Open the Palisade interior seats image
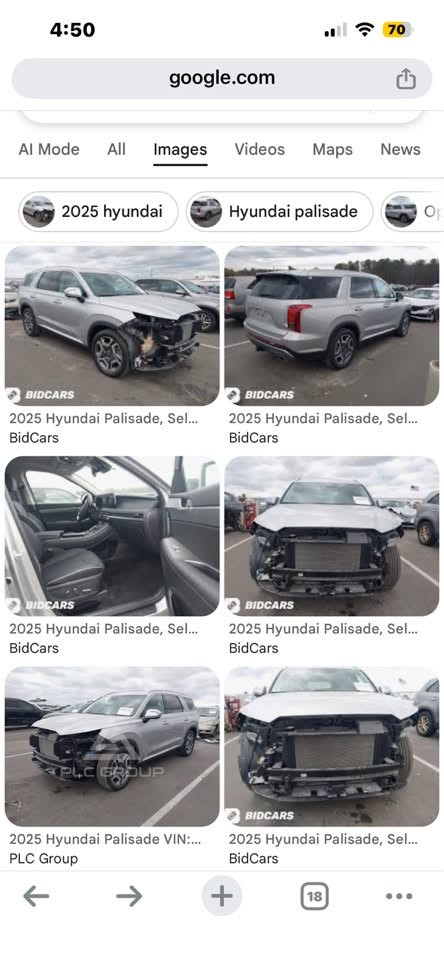 point(112,536)
